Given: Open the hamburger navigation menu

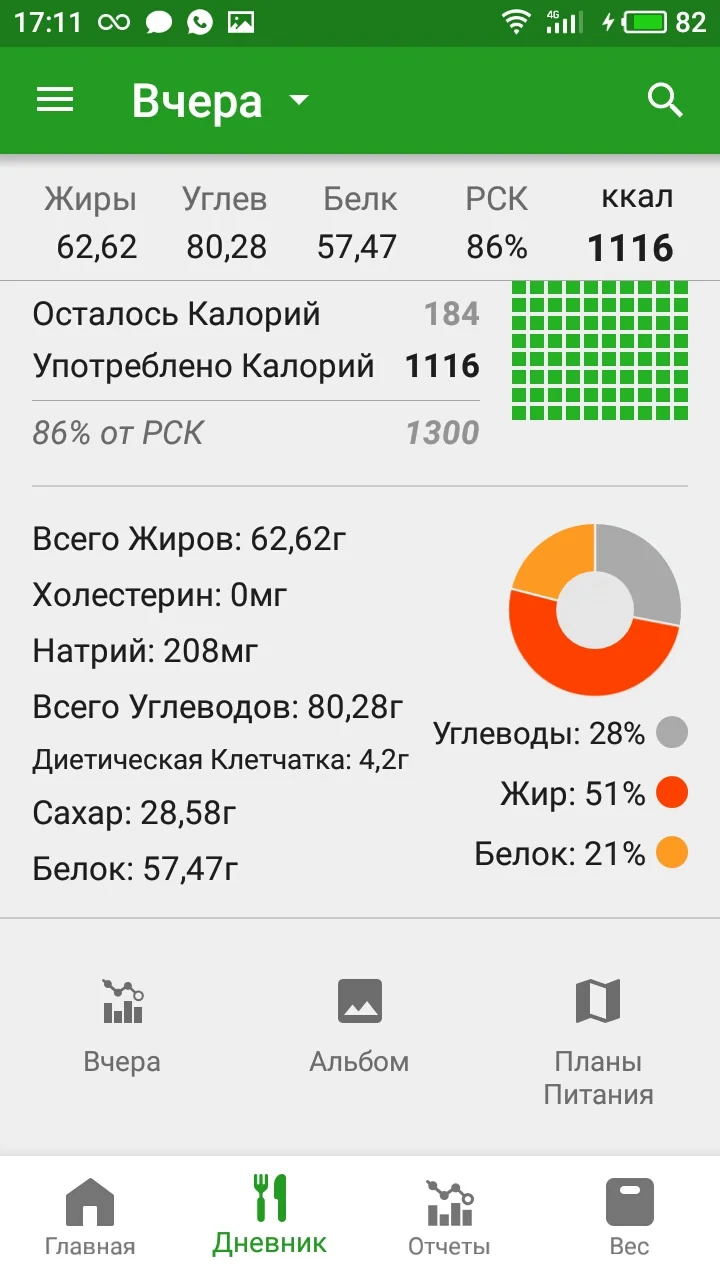Looking at the screenshot, I should (x=55, y=100).
